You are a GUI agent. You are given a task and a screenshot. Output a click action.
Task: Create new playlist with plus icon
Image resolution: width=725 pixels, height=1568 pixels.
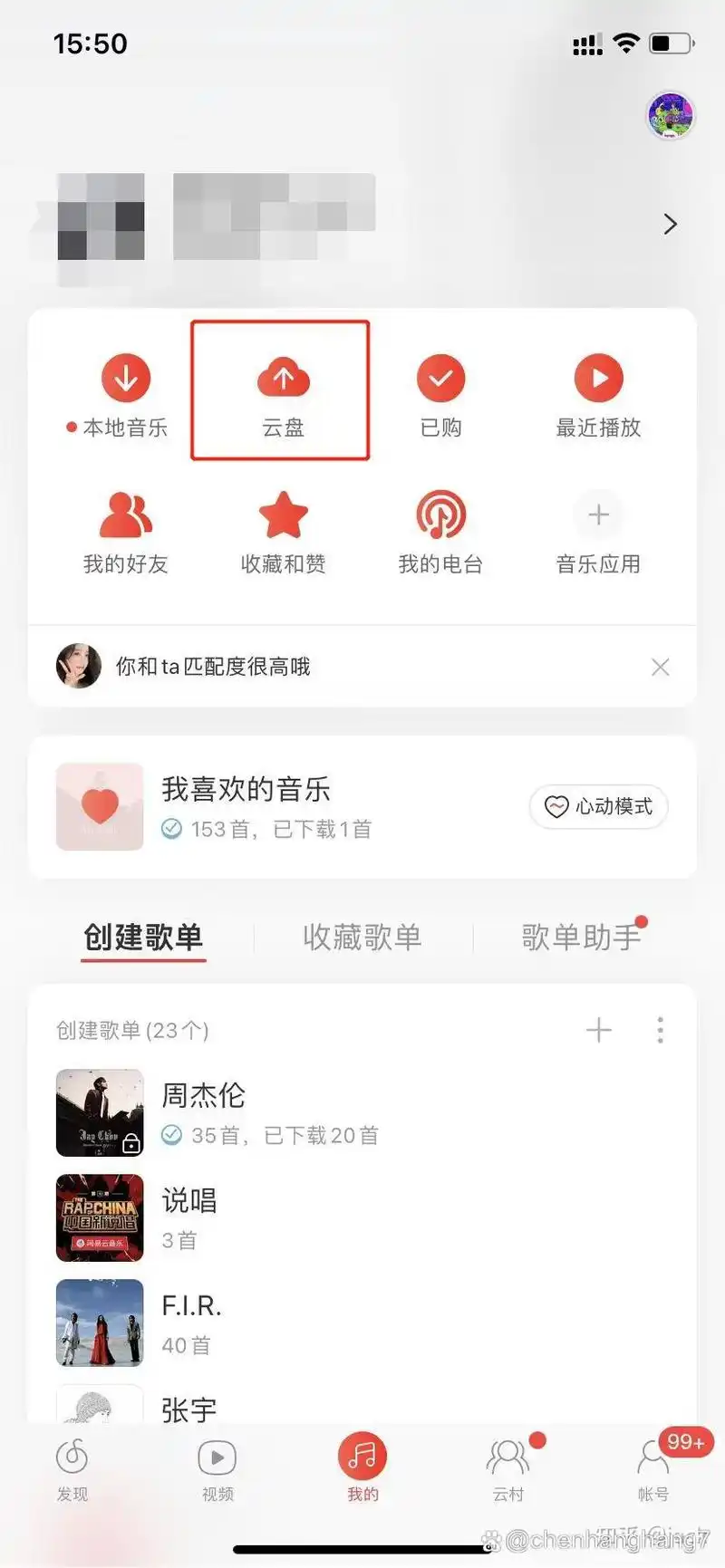coord(599,1030)
